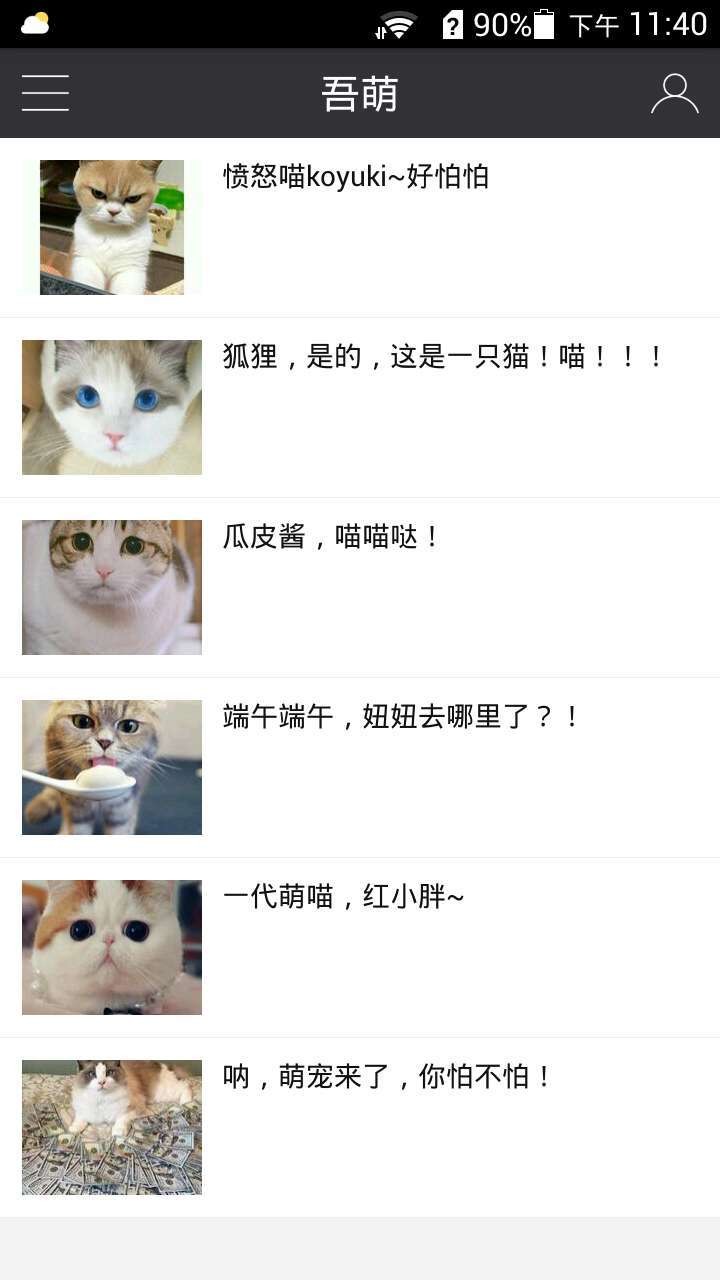Tap the 吾萌 app title
This screenshot has height=1280, width=720.
(360, 92)
